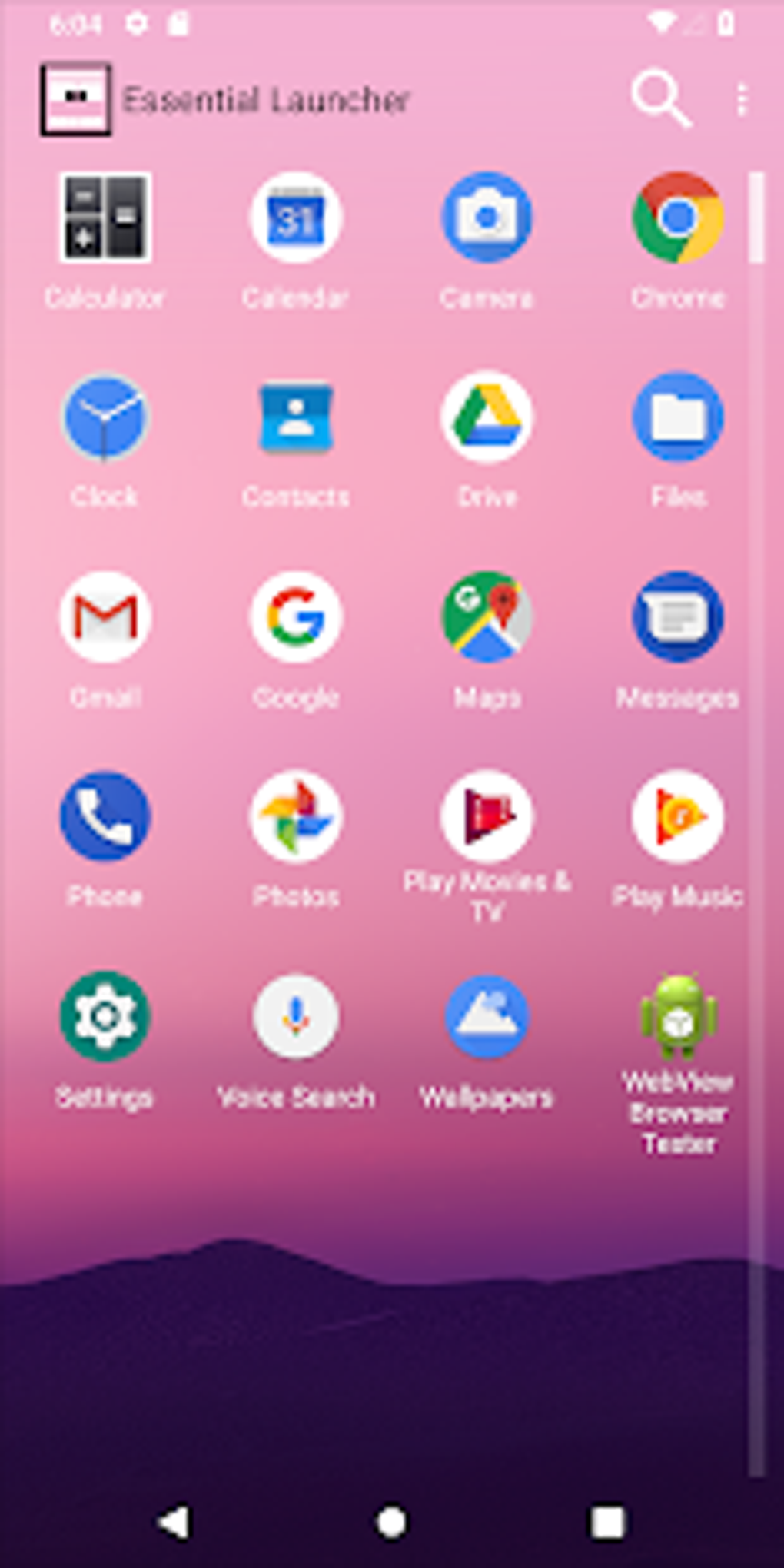Open WebView Browser Tester

point(677,1016)
